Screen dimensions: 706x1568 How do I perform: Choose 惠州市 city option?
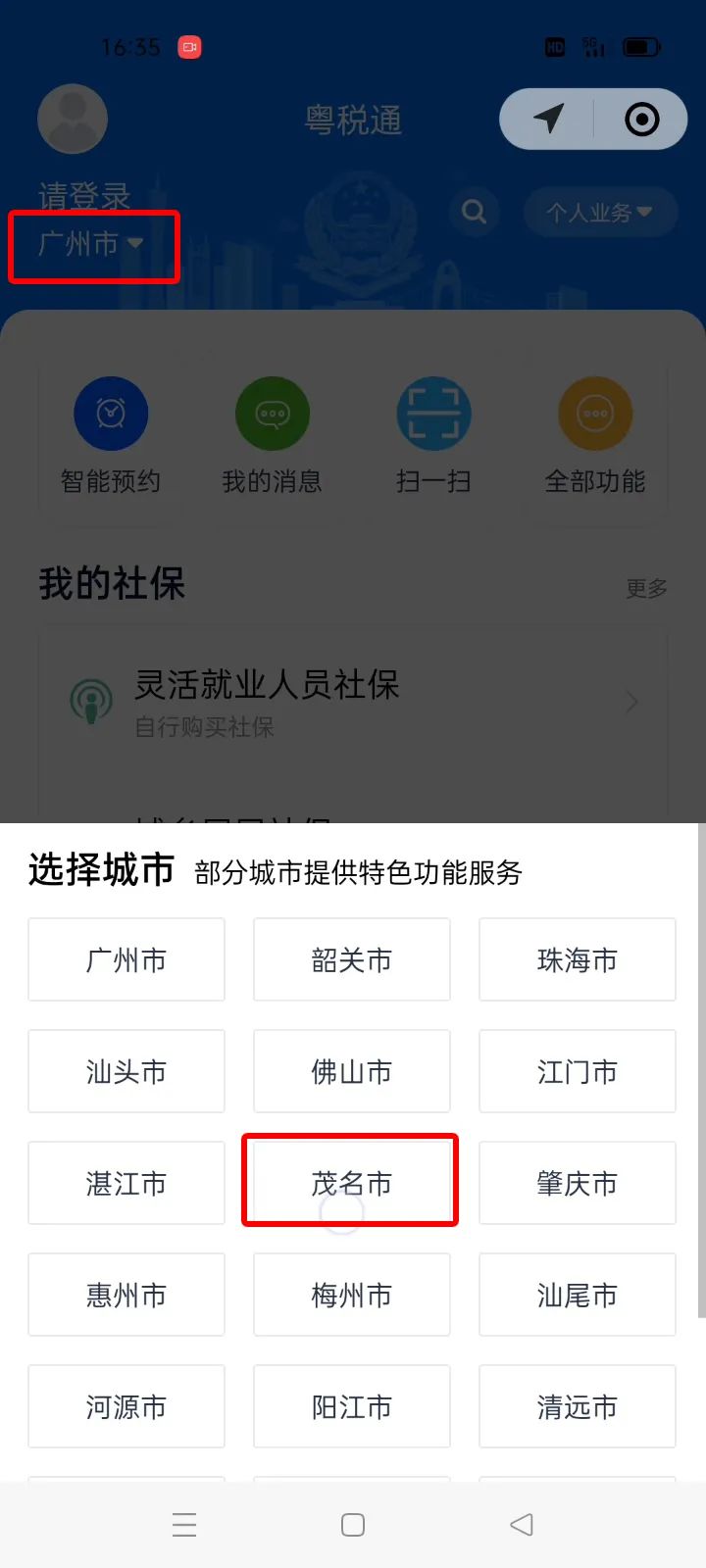coord(126,1295)
